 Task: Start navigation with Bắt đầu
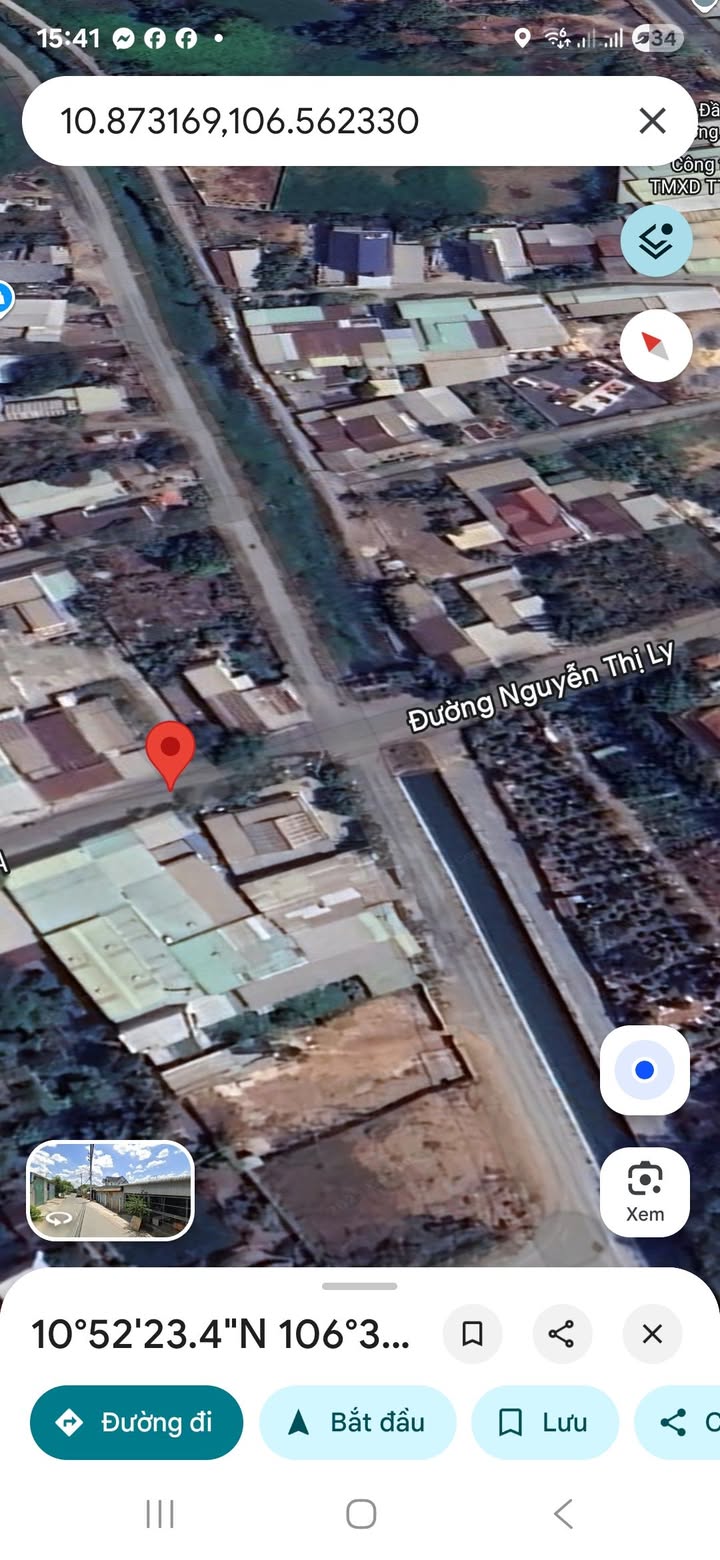click(x=358, y=1422)
